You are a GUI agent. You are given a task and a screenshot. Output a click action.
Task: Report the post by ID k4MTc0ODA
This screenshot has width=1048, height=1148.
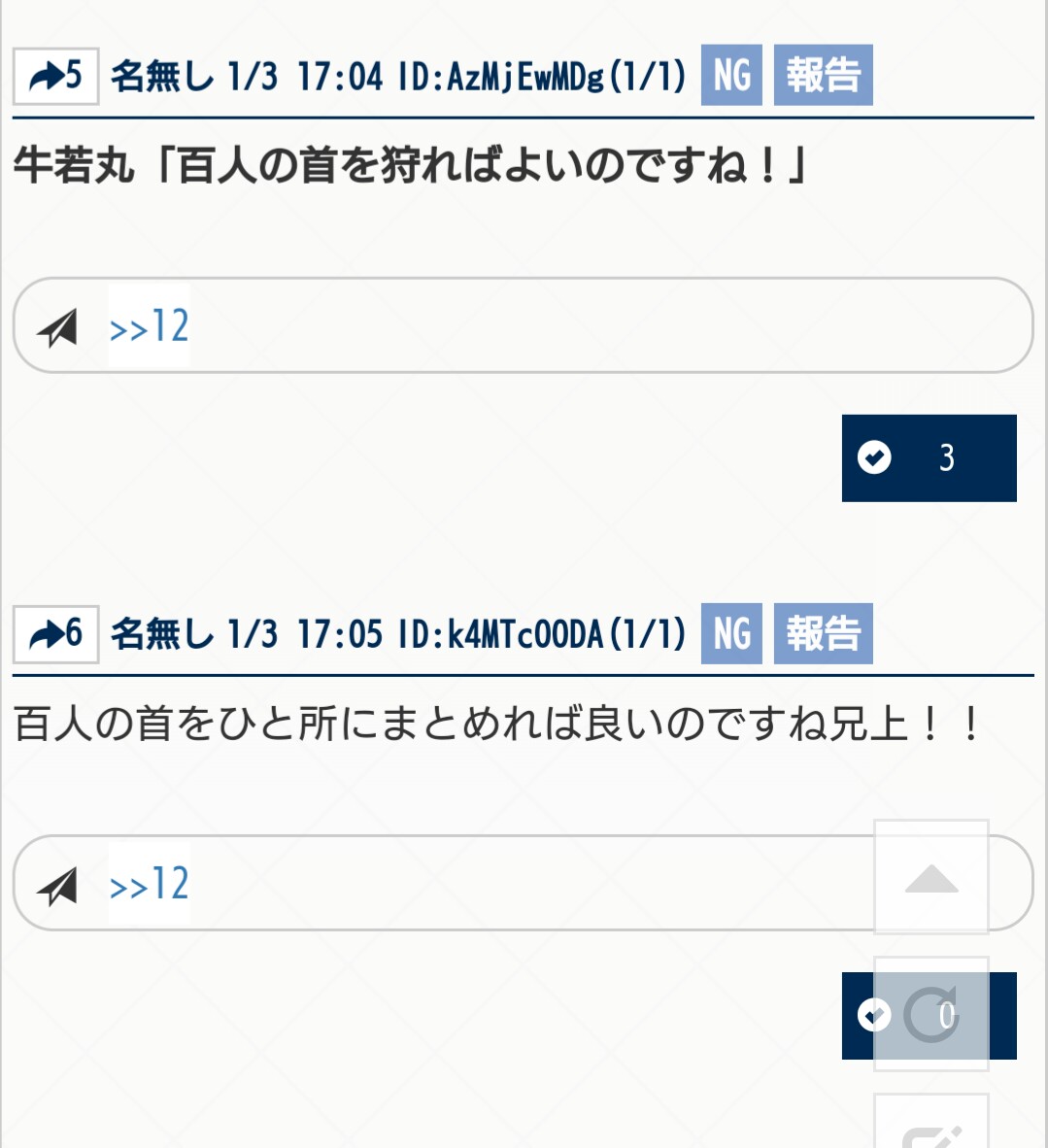[823, 633]
